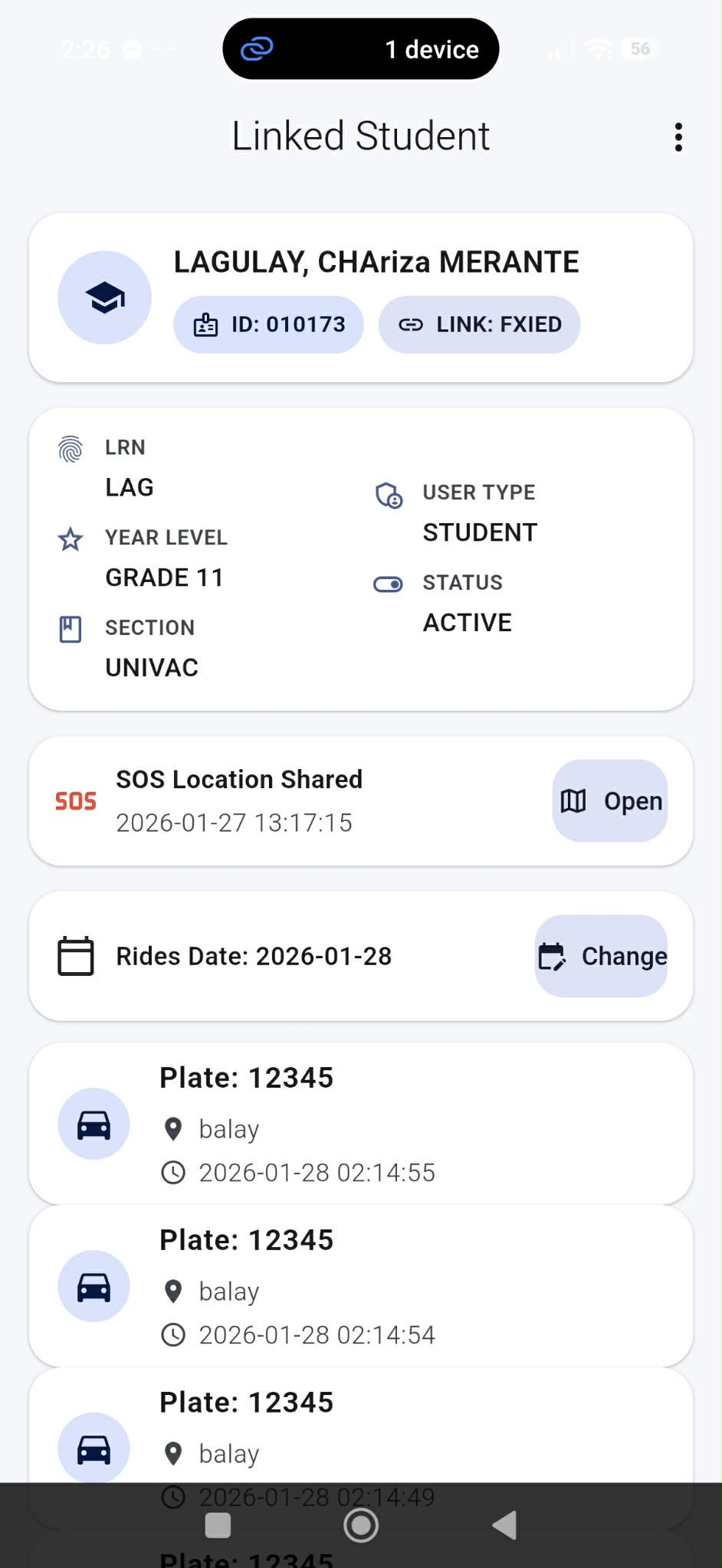
Task: Tap the Android recent apps square button
Action: point(218,1524)
